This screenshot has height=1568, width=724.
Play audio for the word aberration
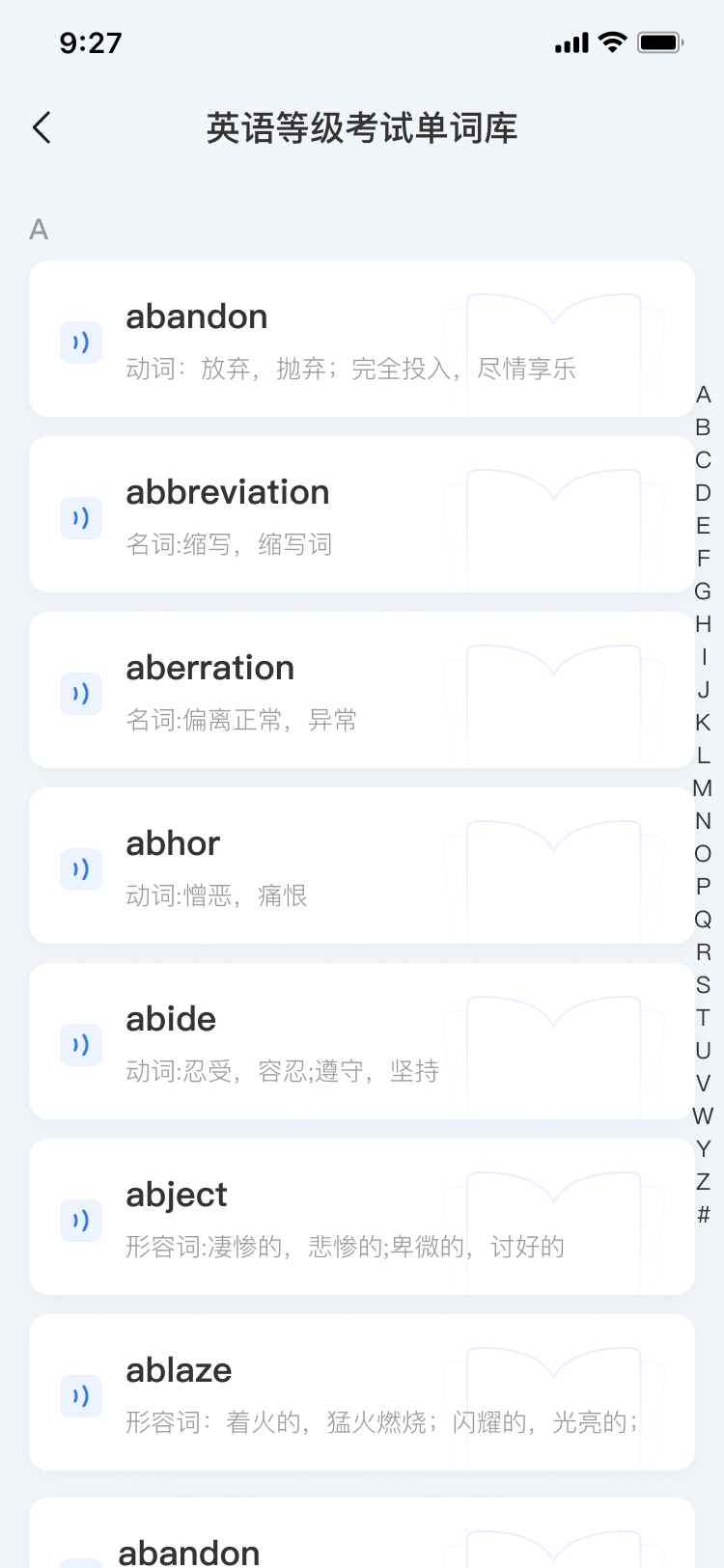point(81,694)
